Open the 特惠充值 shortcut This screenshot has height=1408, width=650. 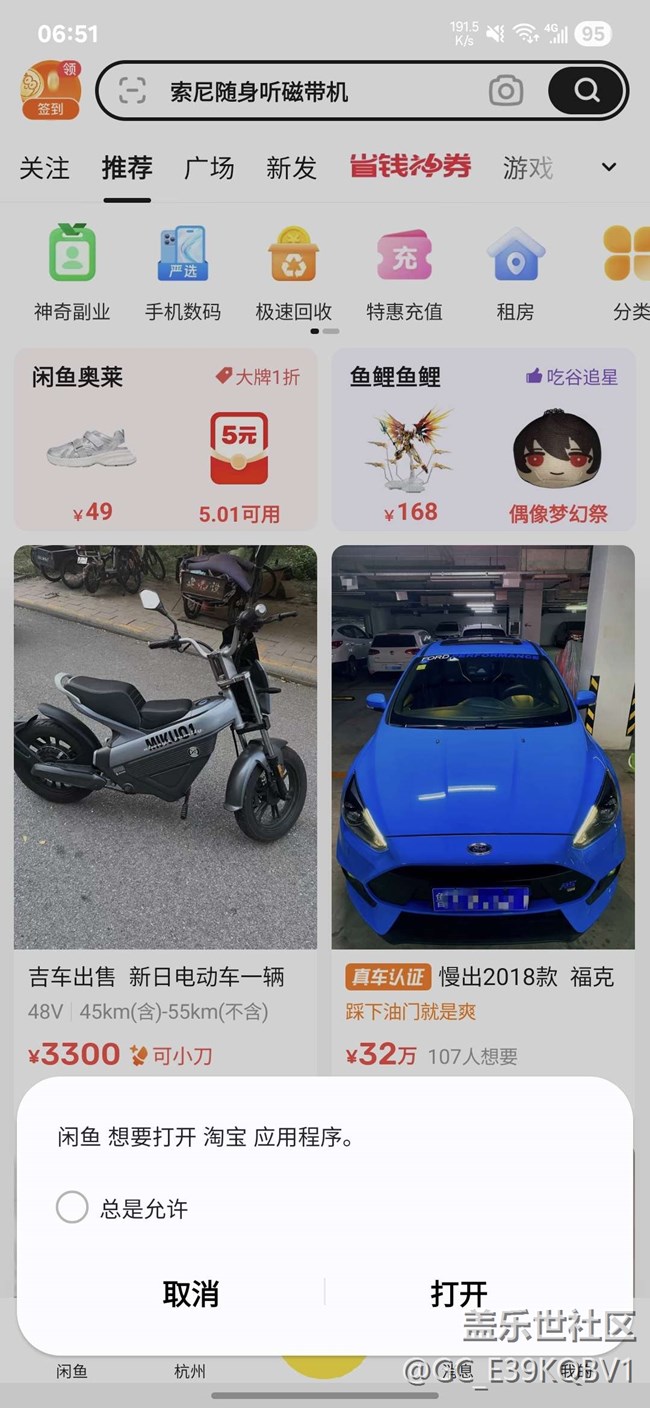click(x=404, y=272)
